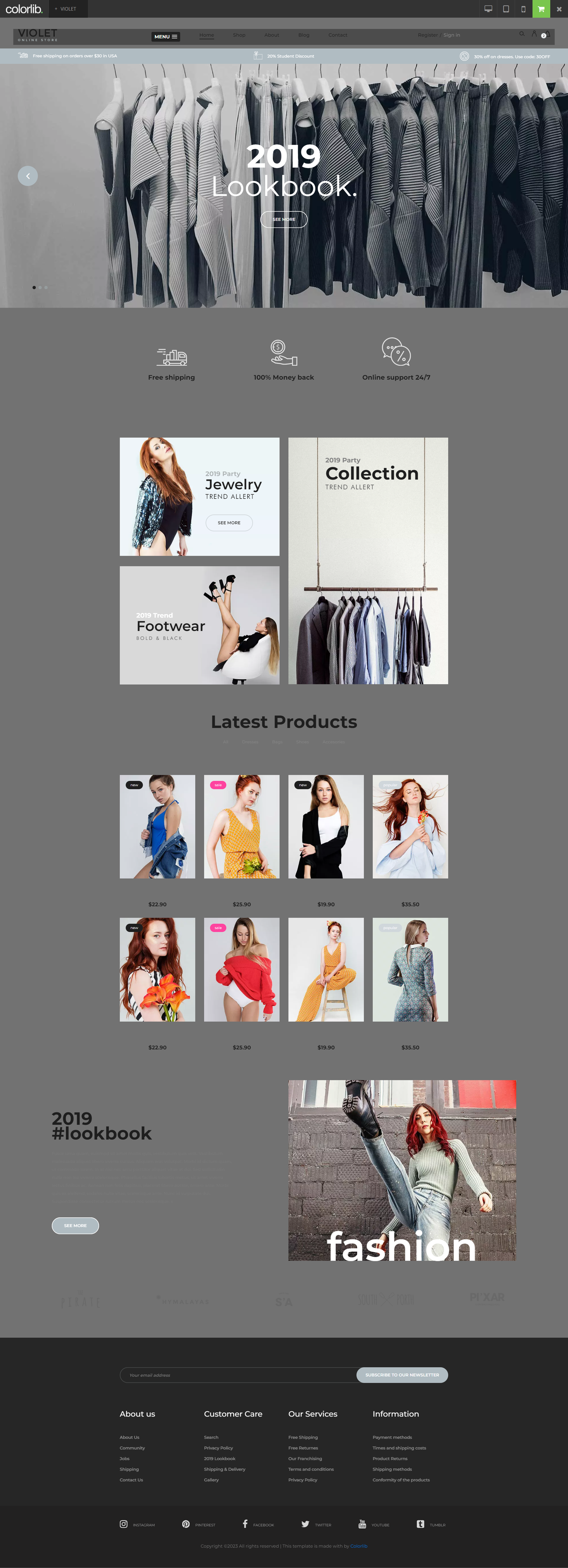Open the blue swimsuit product priced $22.90
Screen dimensions: 568x1568
pyautogui.click(x=157, y=826)
